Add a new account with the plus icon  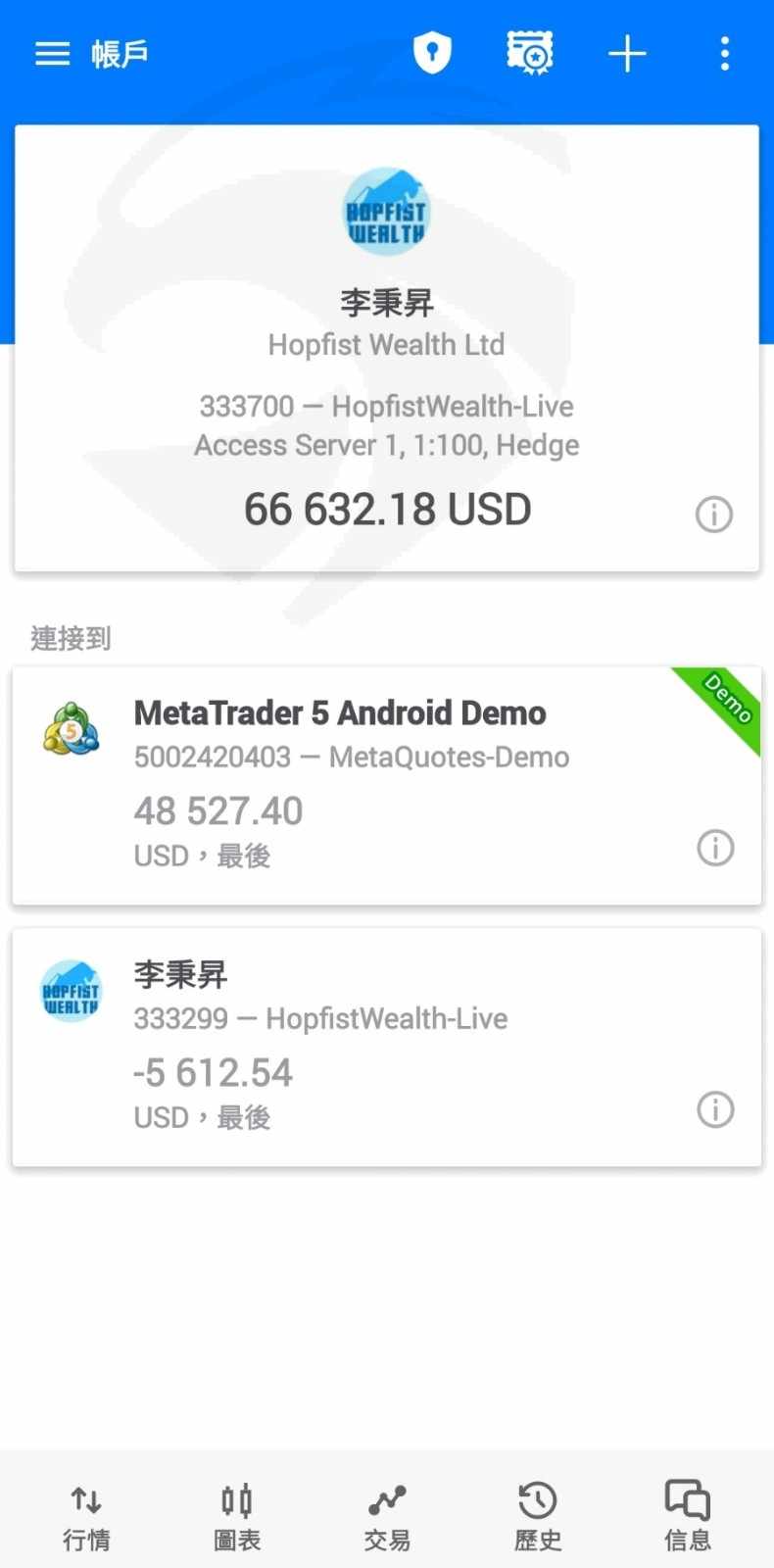point(627,54)
